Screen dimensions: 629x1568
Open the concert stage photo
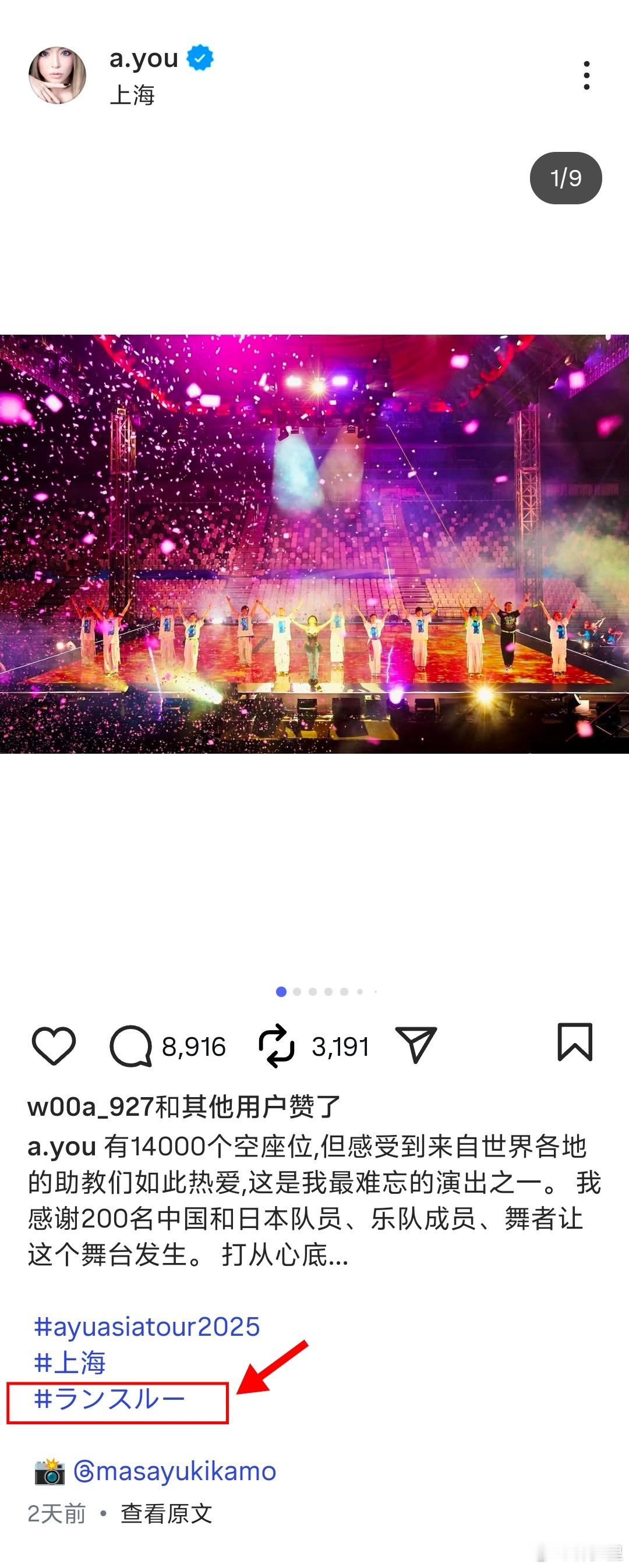click(314, 544)
